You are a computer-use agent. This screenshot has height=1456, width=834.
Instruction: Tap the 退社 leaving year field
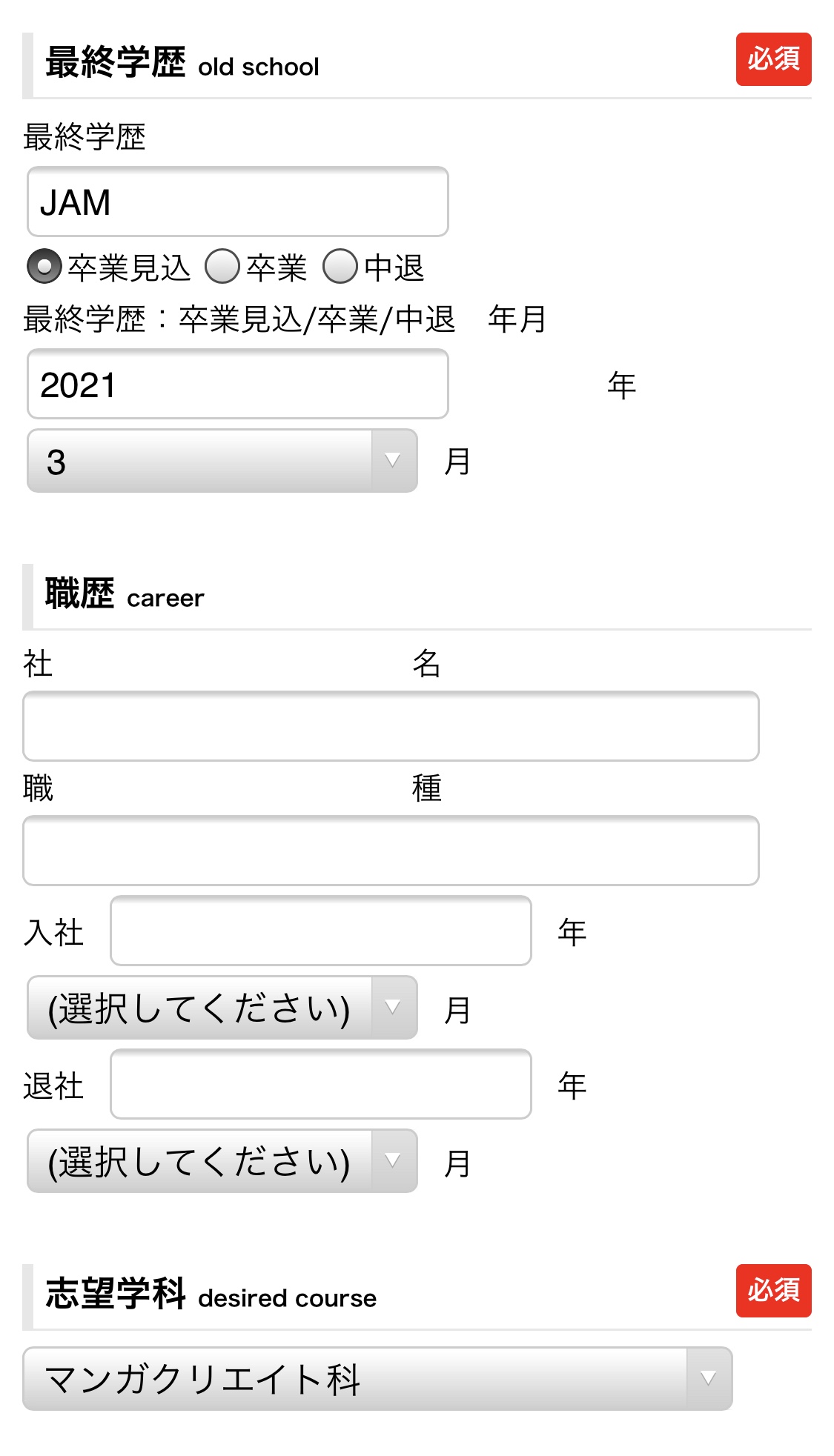tap(321, 1084)
